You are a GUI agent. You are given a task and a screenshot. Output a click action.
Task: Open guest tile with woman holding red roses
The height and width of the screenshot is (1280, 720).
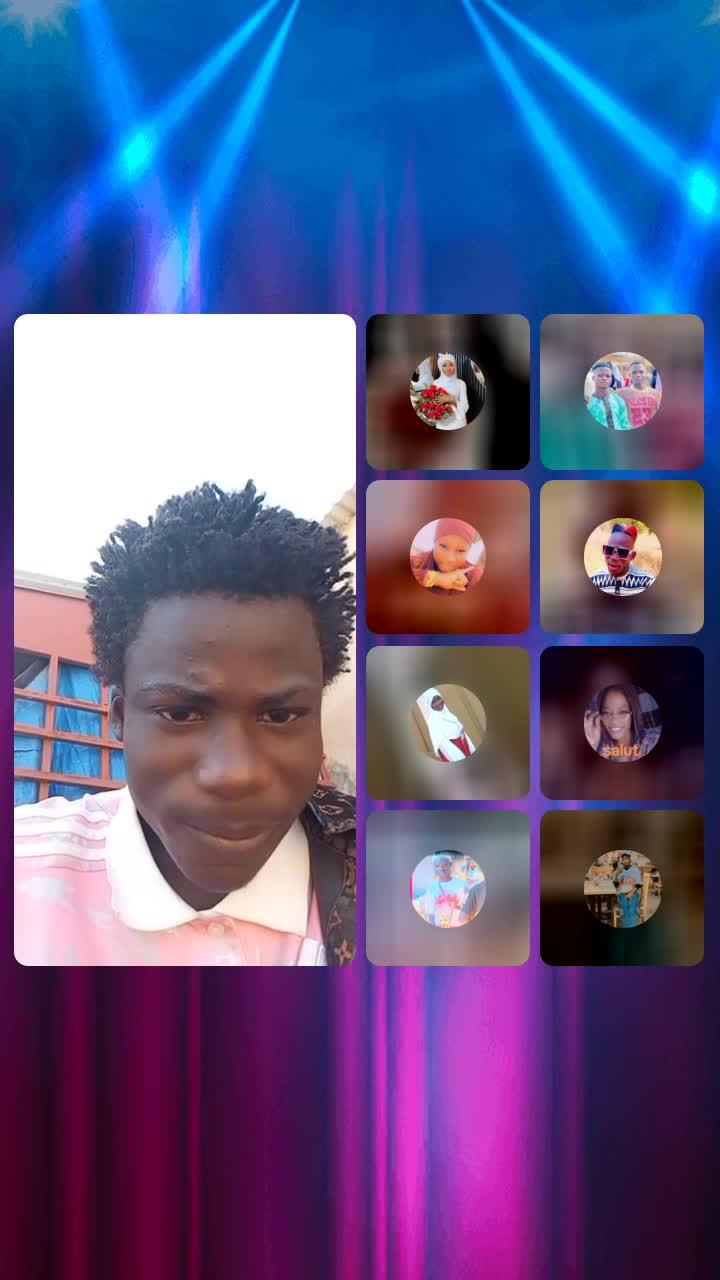click(x=447, y=391)
